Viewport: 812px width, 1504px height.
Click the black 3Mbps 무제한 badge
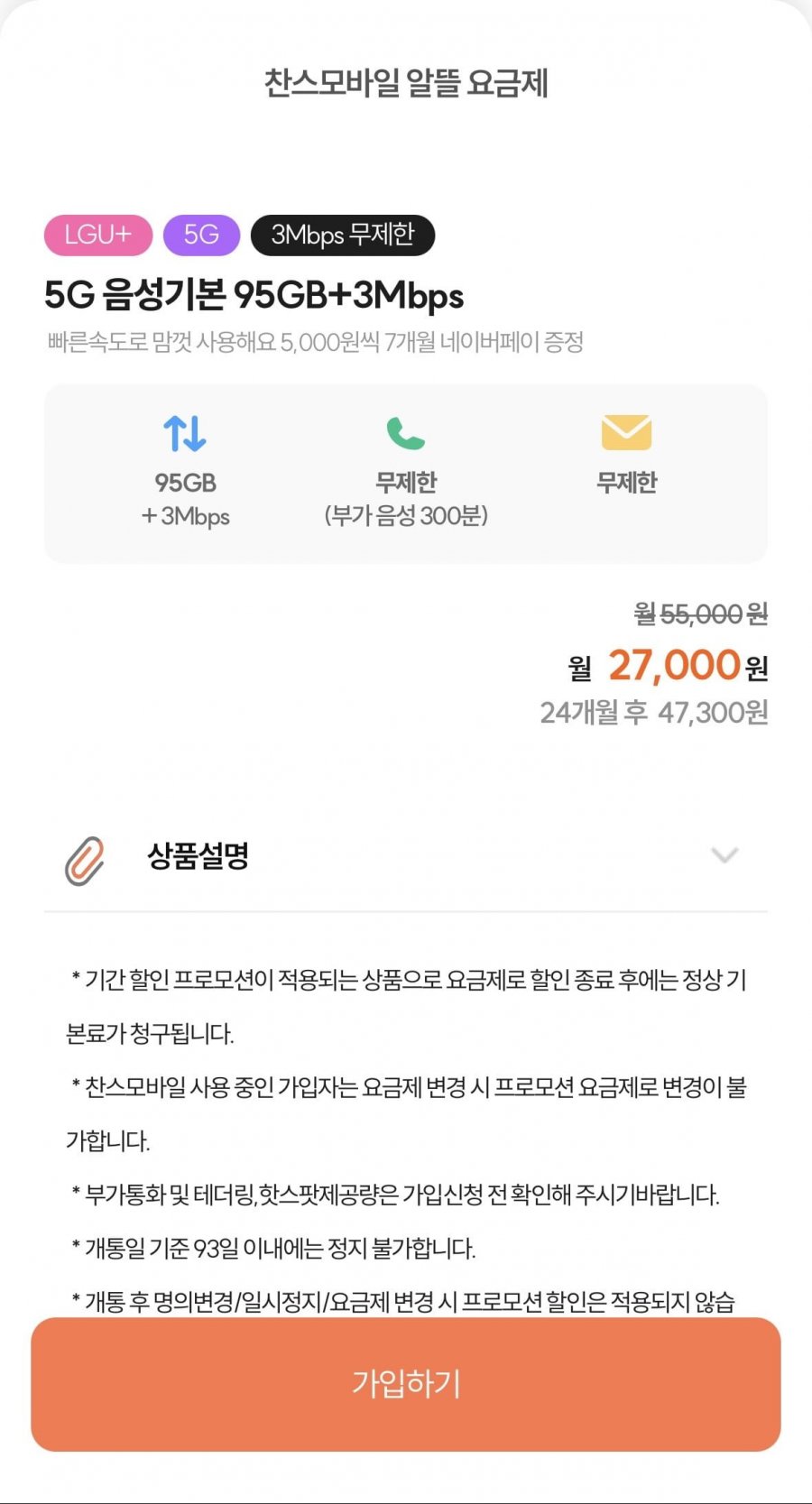coord(343,235)
